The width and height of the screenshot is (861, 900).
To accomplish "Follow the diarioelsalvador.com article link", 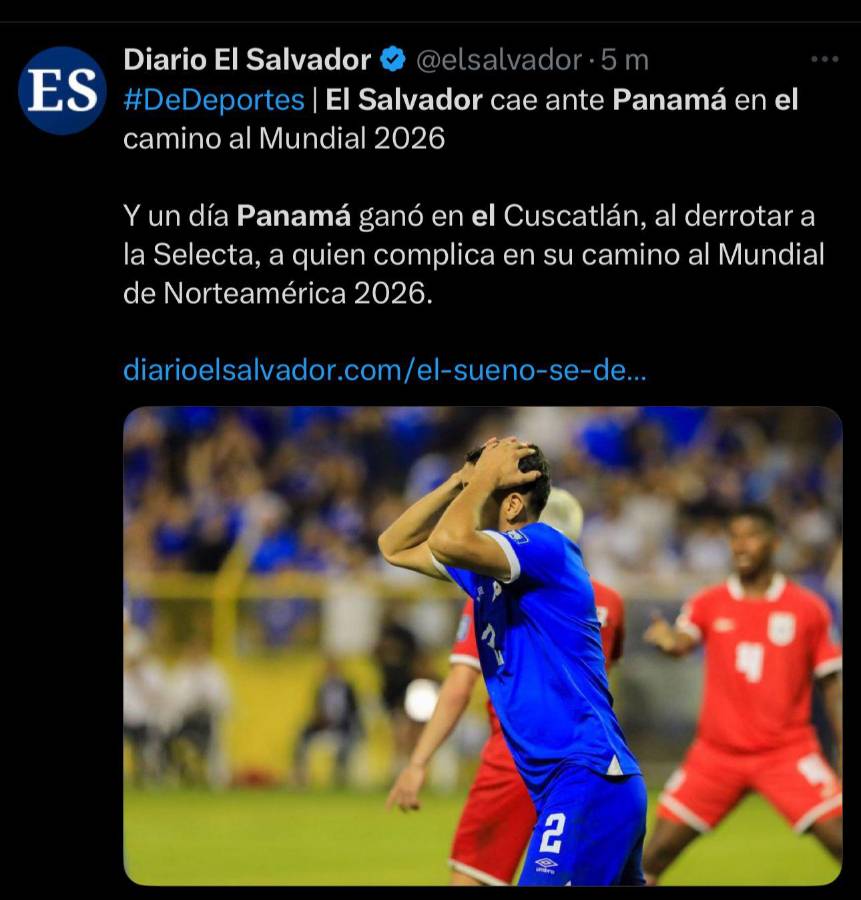I will coord(385,370).
